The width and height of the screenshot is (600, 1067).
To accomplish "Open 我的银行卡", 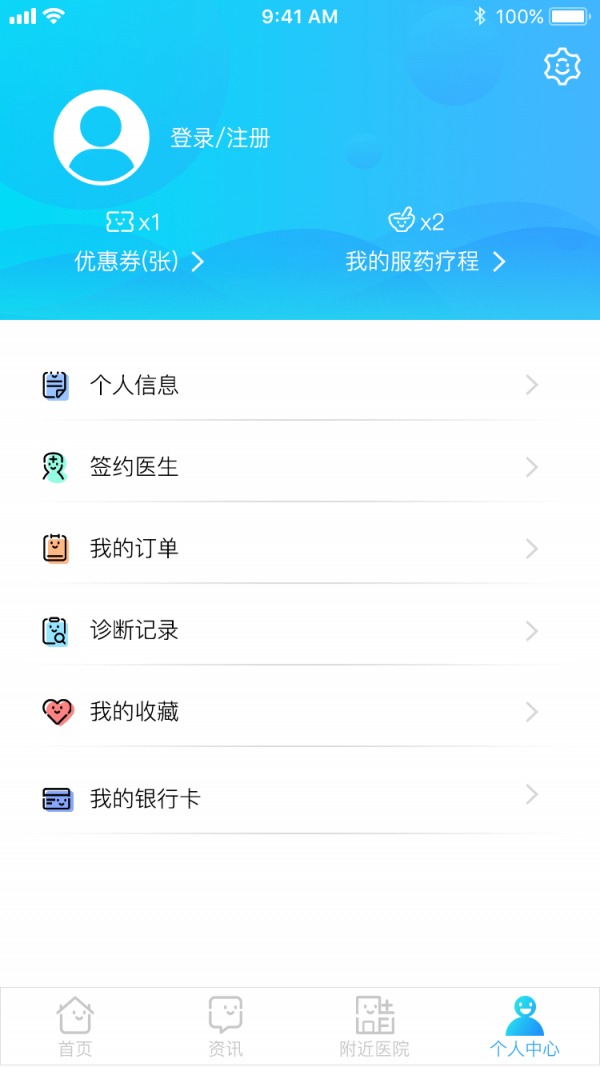I will pyautogui.click(x=300, y=798).
